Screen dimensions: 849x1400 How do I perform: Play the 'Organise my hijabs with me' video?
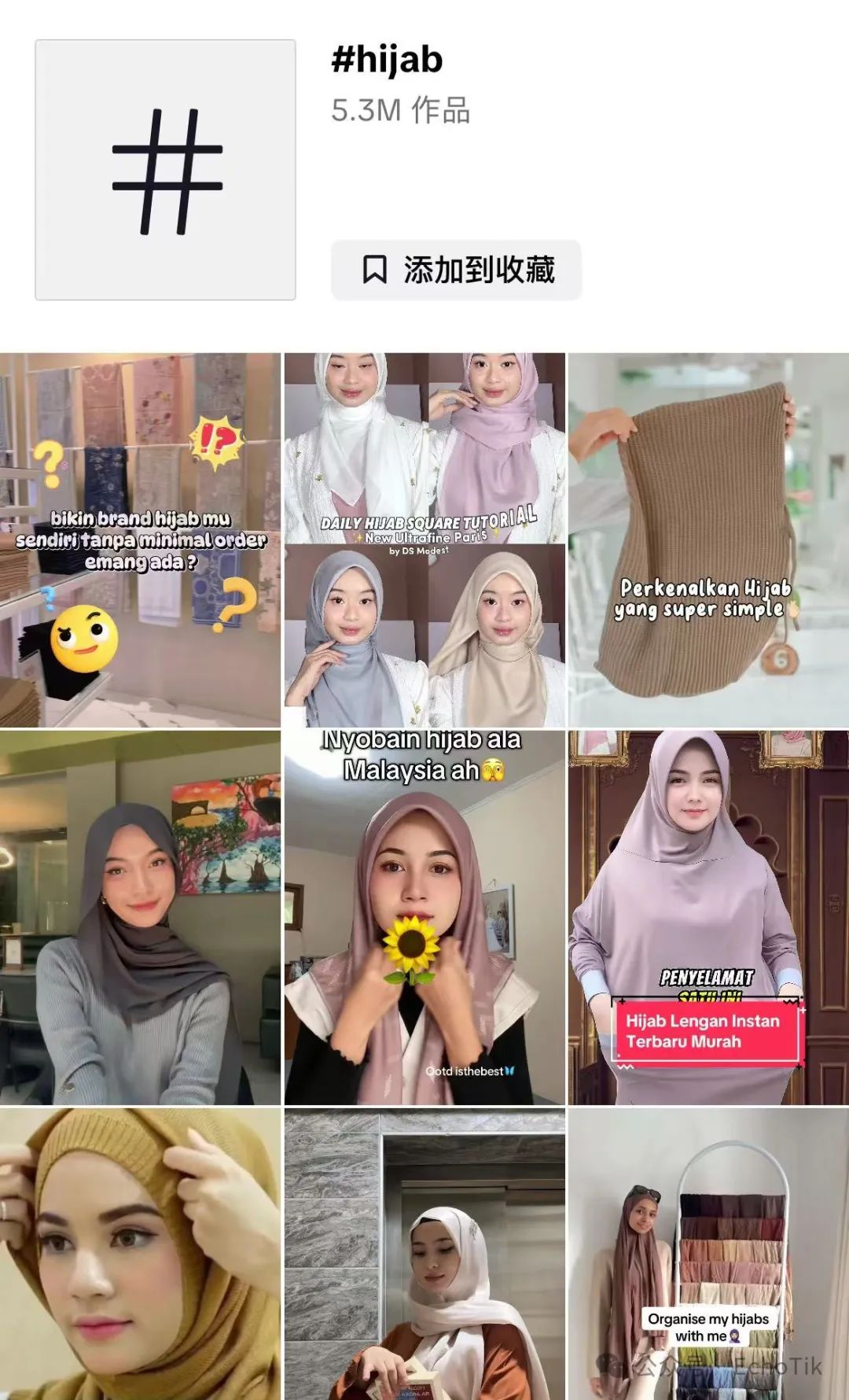(708, 1252)
